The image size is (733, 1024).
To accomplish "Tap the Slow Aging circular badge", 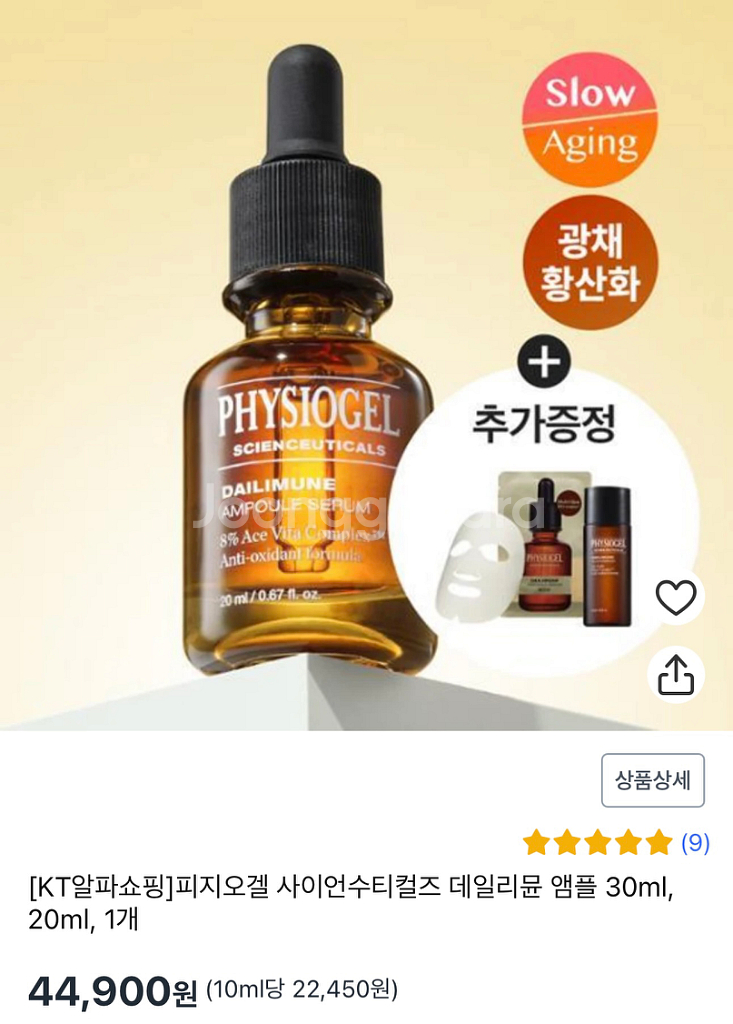I will click(x=590, y=118).
